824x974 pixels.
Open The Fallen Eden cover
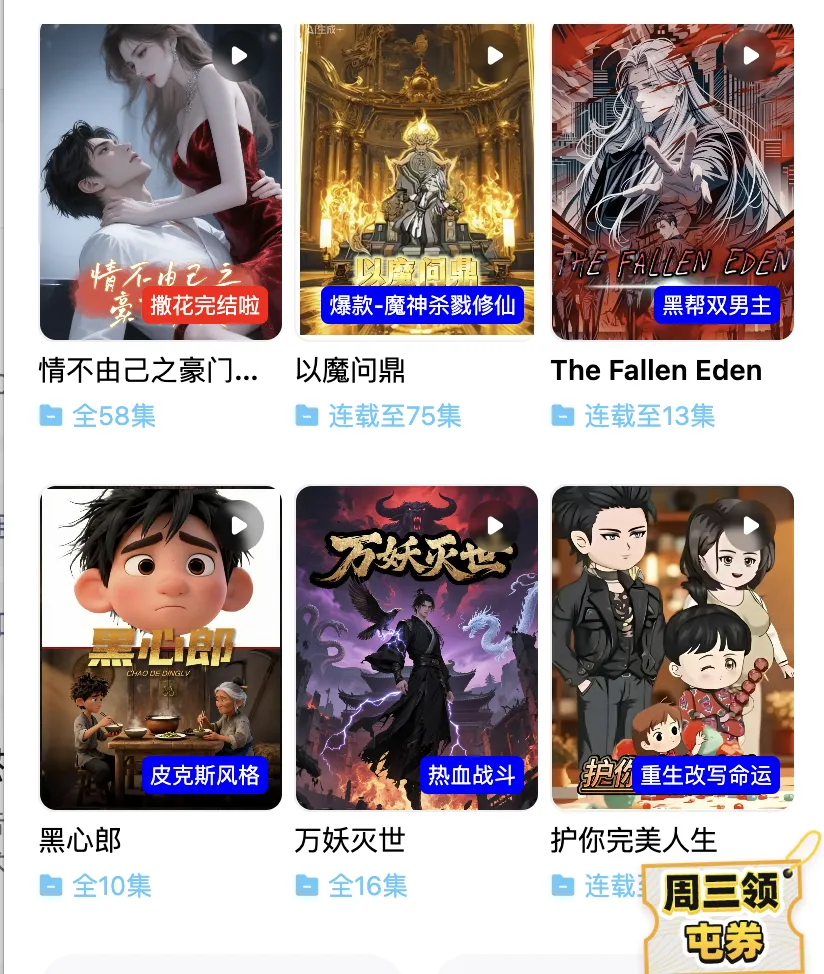point(672,180)
